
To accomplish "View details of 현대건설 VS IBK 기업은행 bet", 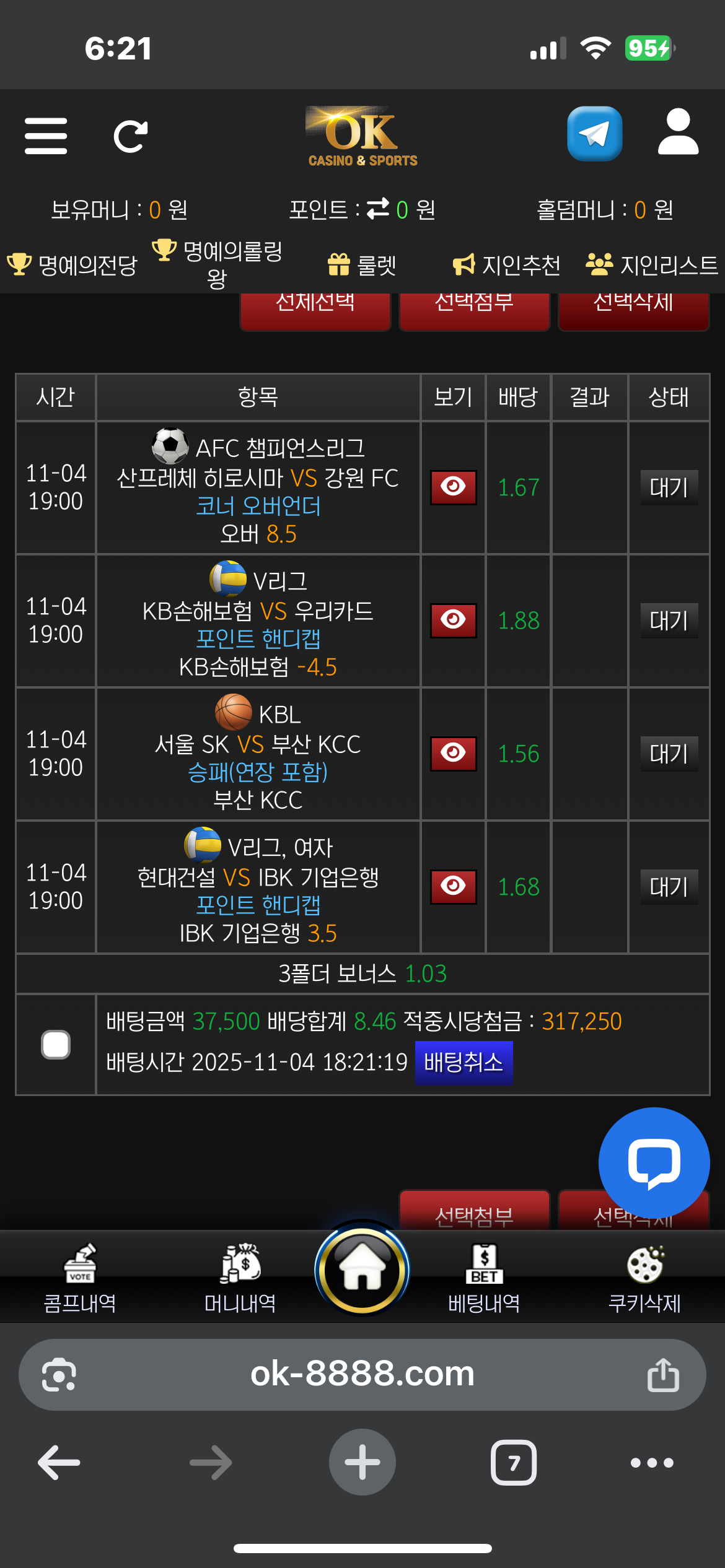I will click(x=454, y=887).
